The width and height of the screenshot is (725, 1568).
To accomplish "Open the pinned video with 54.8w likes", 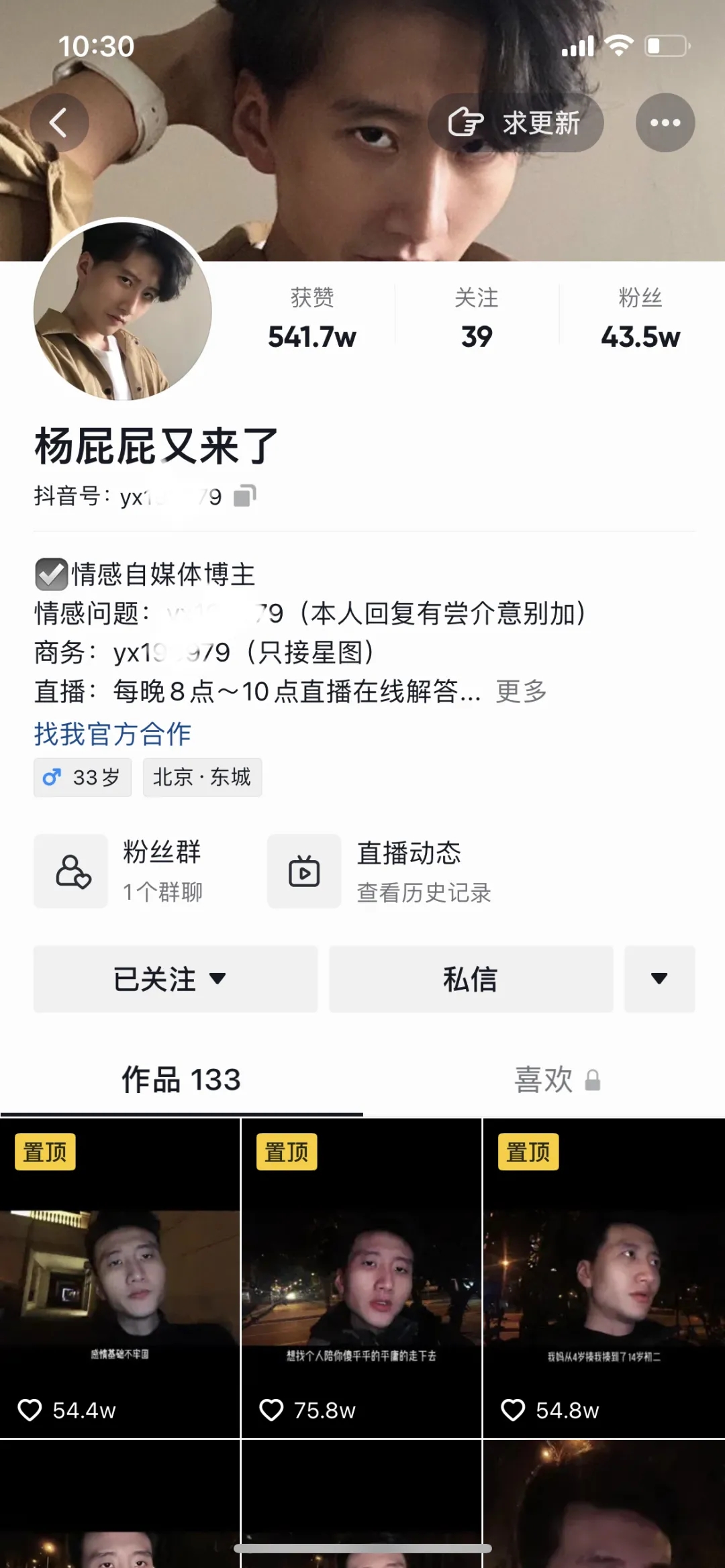I will [603, 1278].
